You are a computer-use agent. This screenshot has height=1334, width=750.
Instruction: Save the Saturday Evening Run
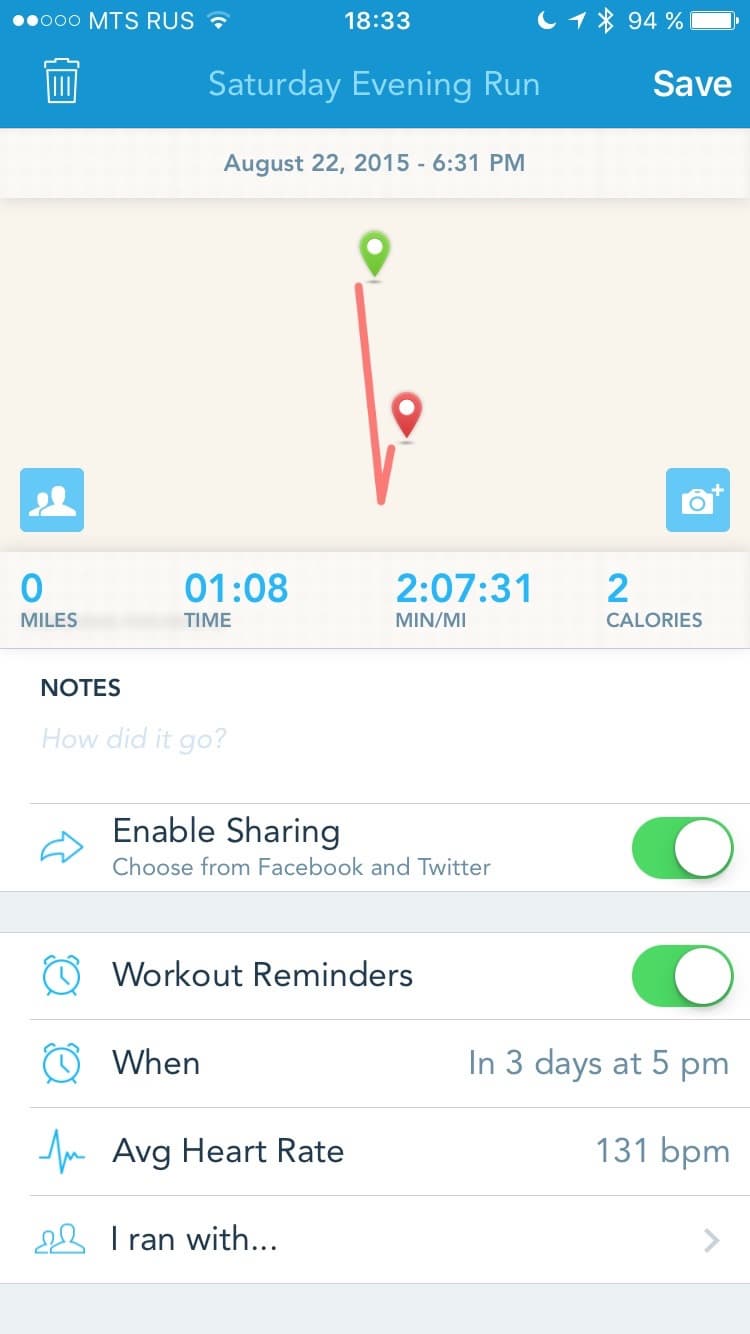(x=692, y=84)
